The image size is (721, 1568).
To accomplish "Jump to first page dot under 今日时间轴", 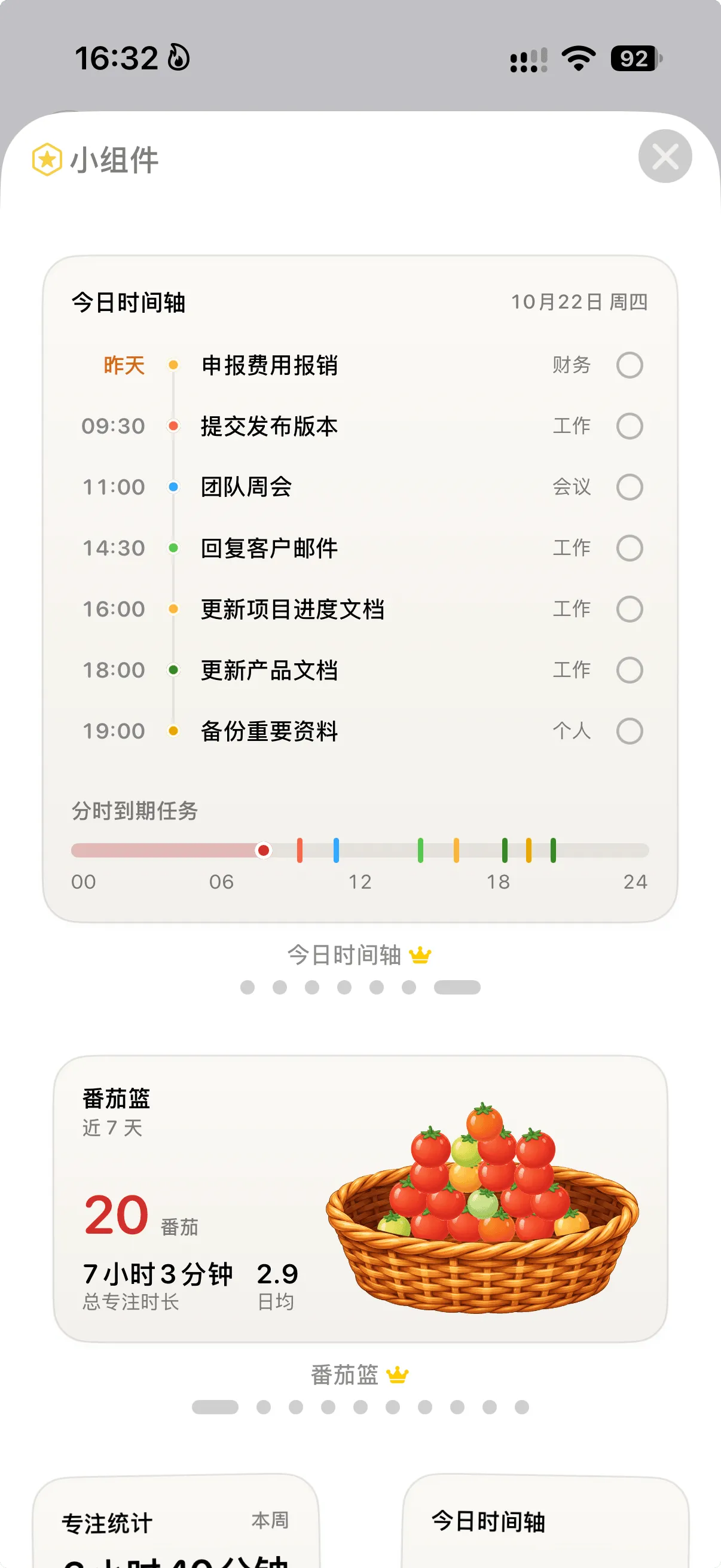I will click(247, 987).
